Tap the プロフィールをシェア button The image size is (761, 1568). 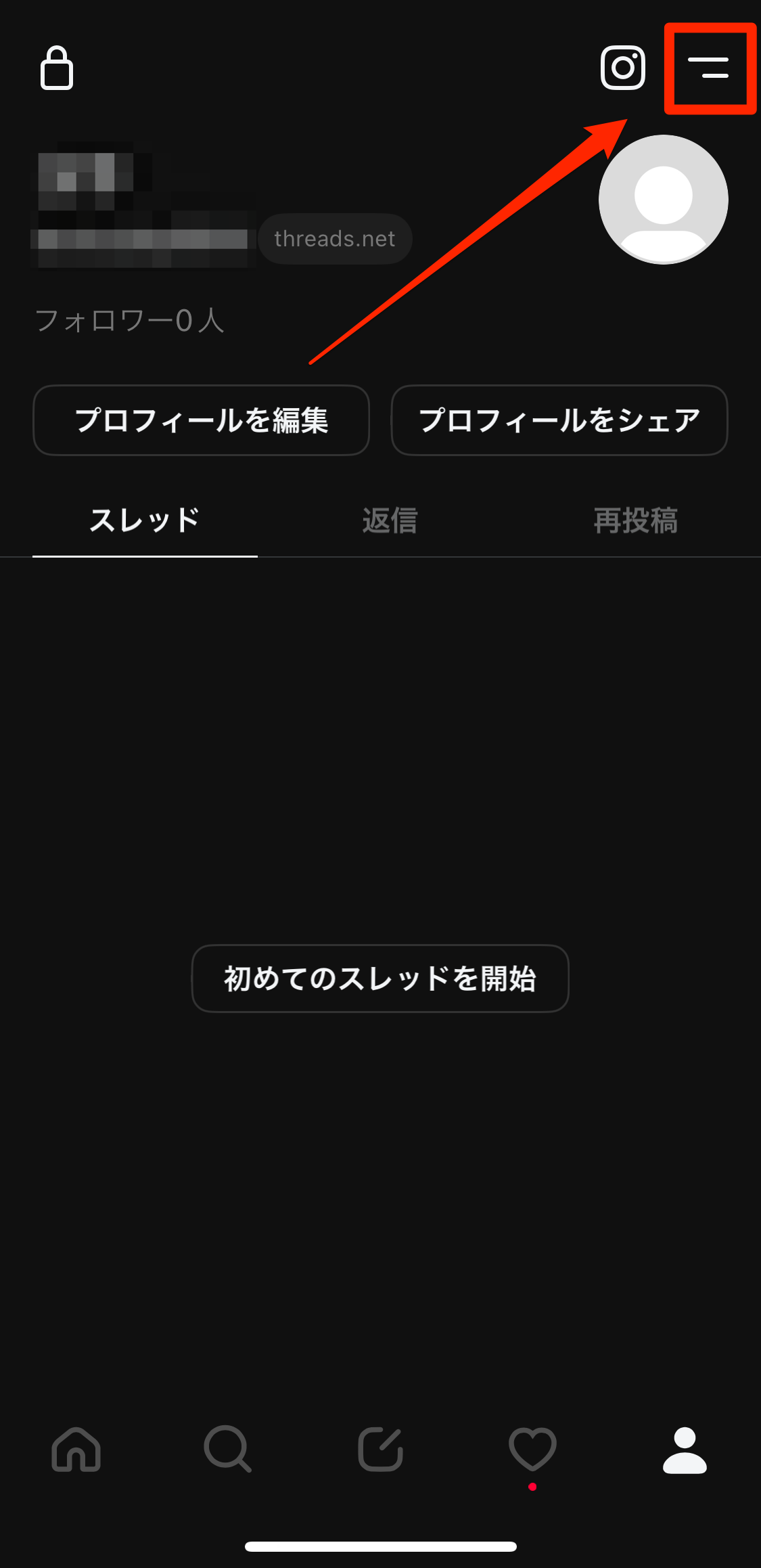click(559, 420)
